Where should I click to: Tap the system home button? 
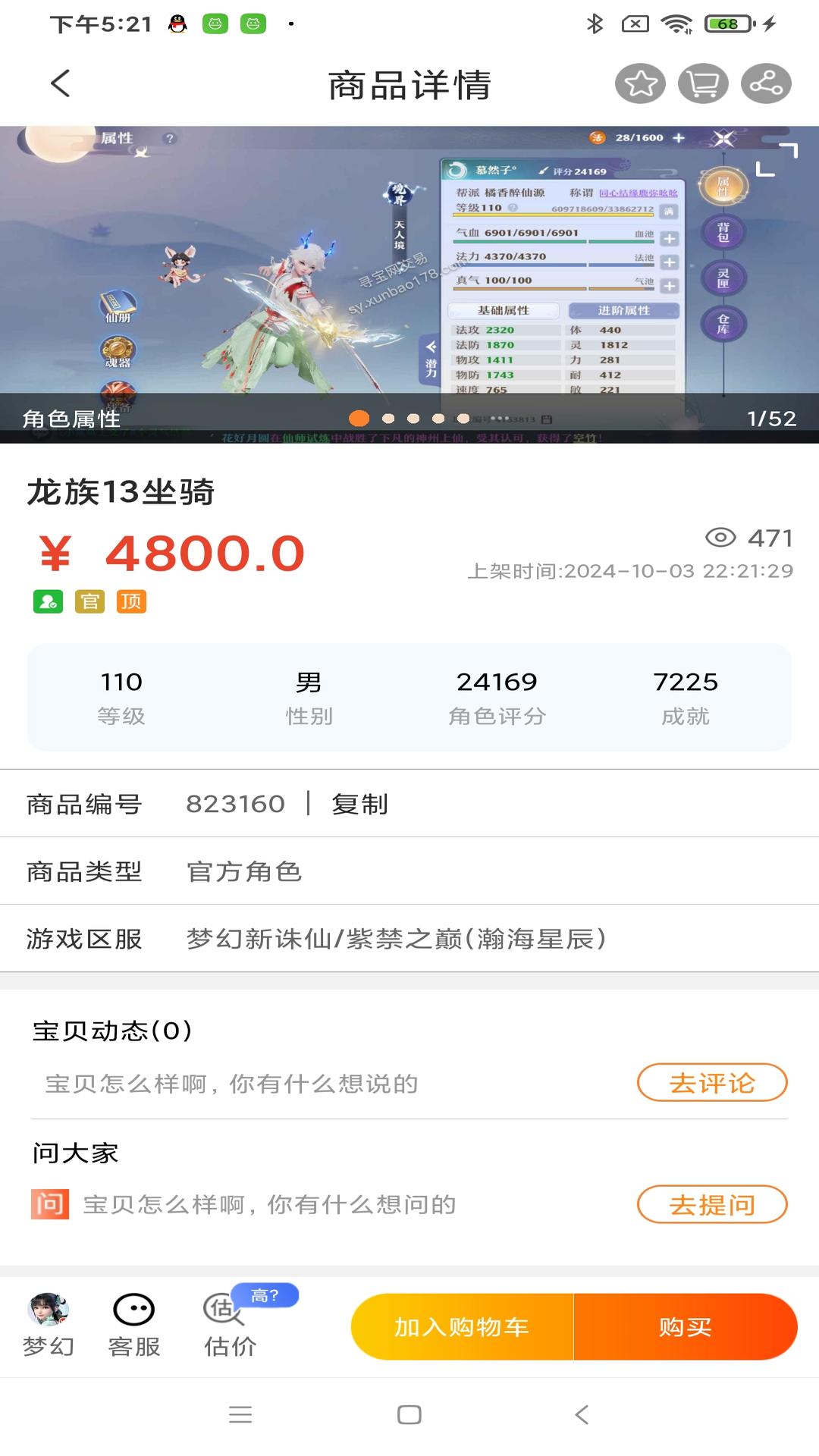point(409,1414)
